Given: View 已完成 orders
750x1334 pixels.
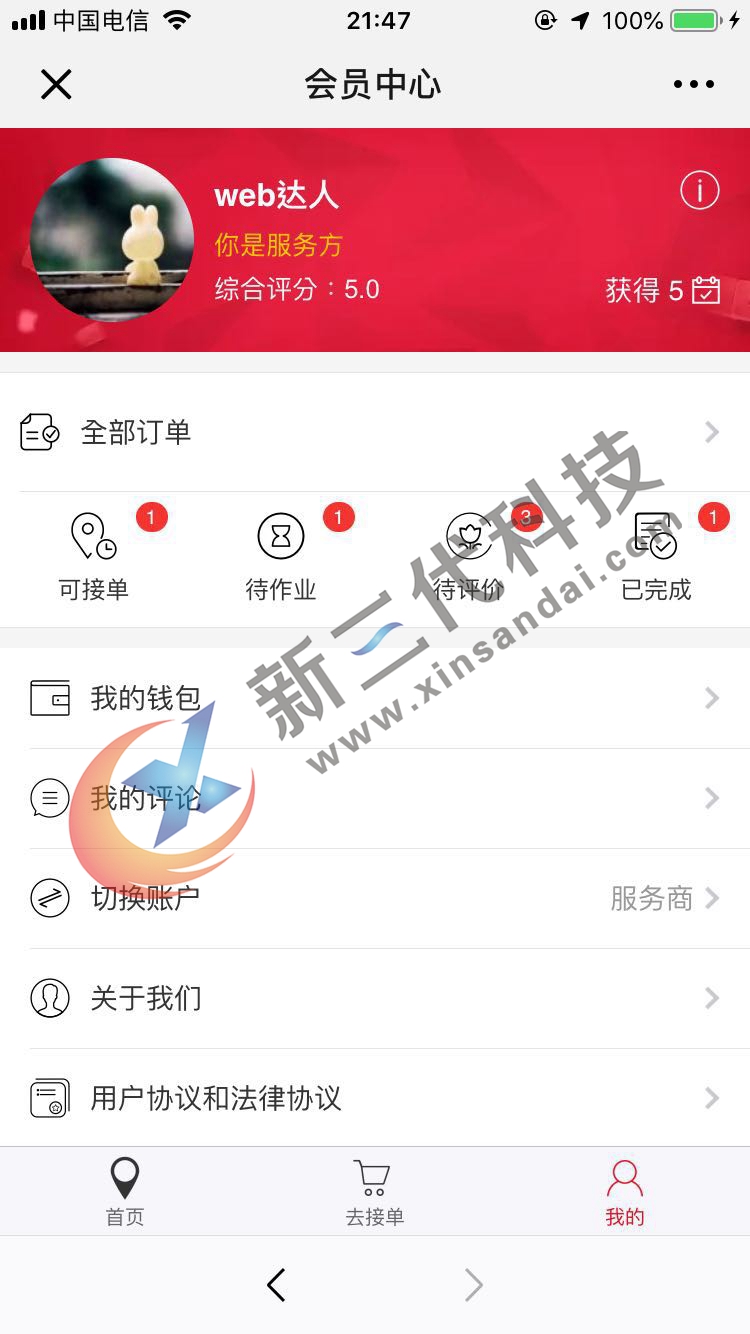Looking at the screenshot, I should tap(656, 557).
